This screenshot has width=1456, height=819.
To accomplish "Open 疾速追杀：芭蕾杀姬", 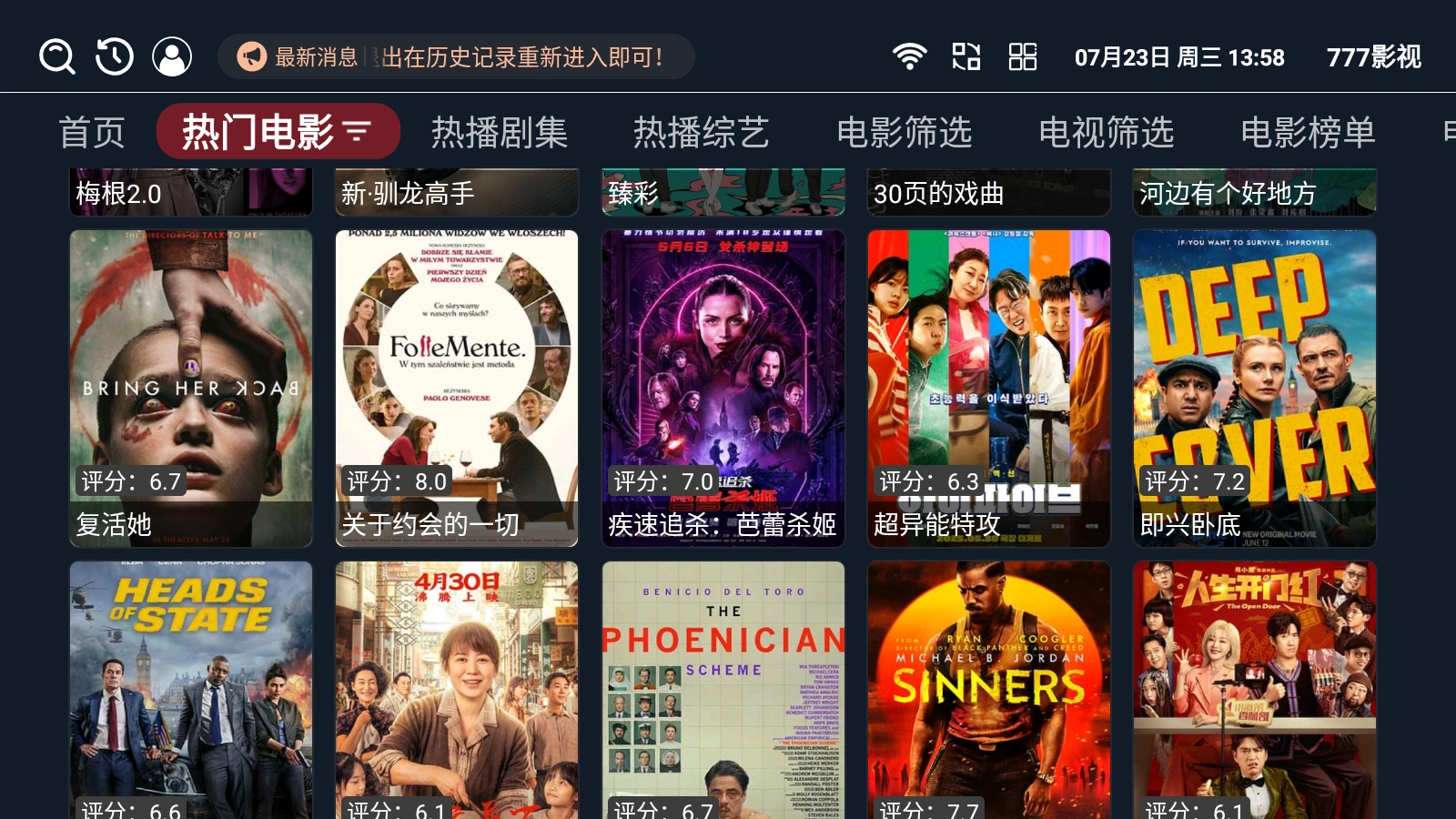I will coord(723,389).
